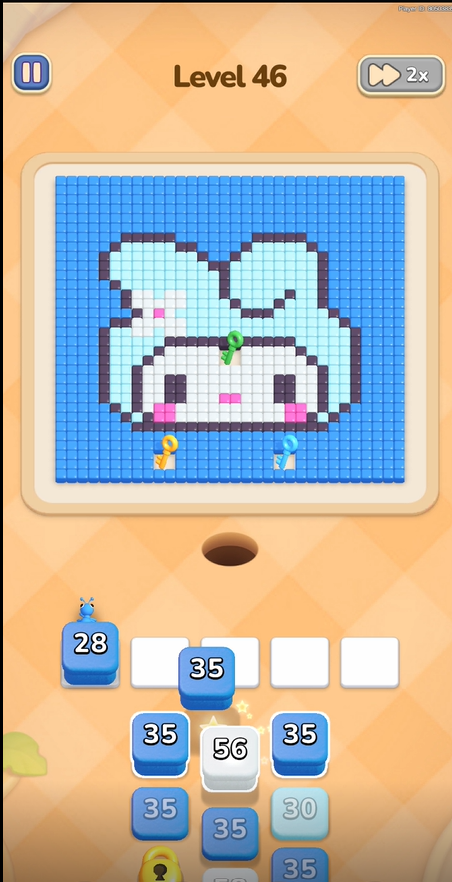
Task: Pick the light blue 30 block
Action: [x=300, y=814]
